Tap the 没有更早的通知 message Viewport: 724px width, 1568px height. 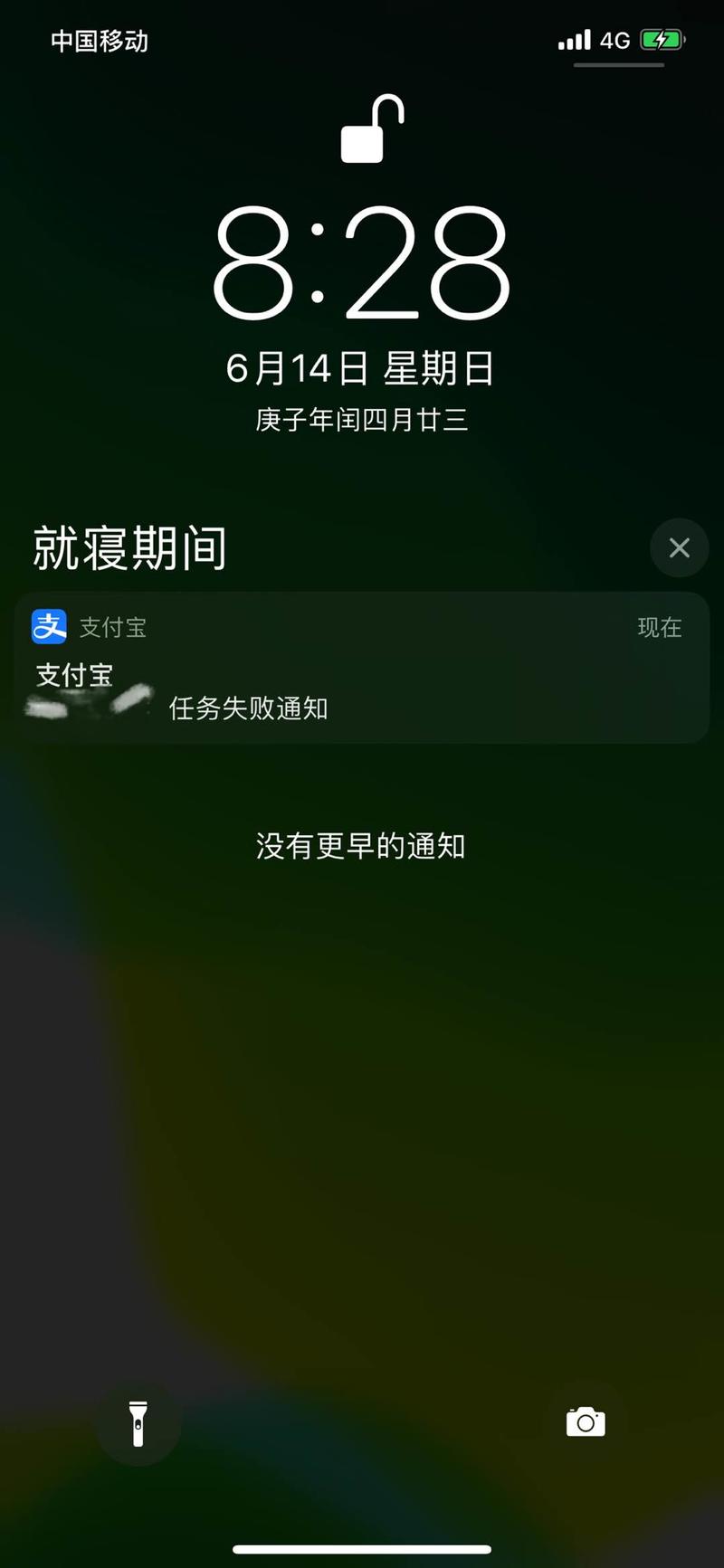click(x=362, y=846)
